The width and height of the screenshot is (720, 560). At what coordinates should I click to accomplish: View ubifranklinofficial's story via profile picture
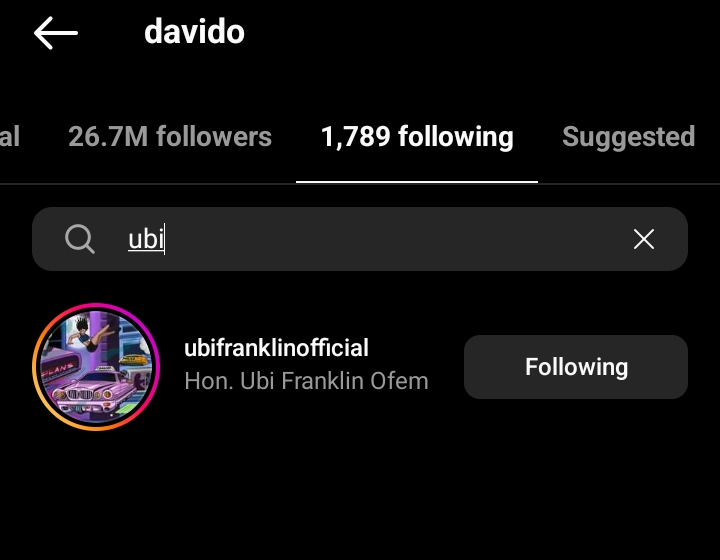(96, 367)
